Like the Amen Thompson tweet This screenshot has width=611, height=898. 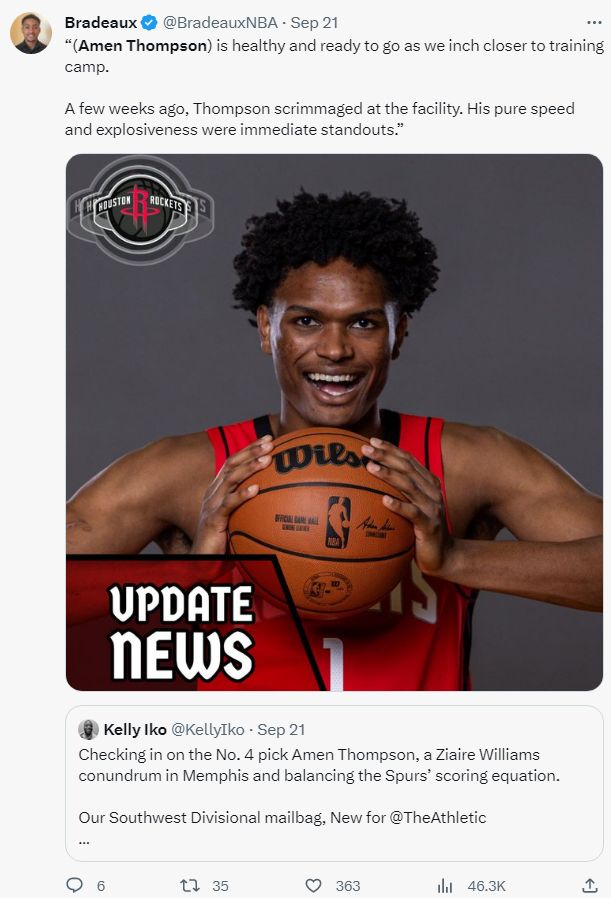[x=314, y=885]
